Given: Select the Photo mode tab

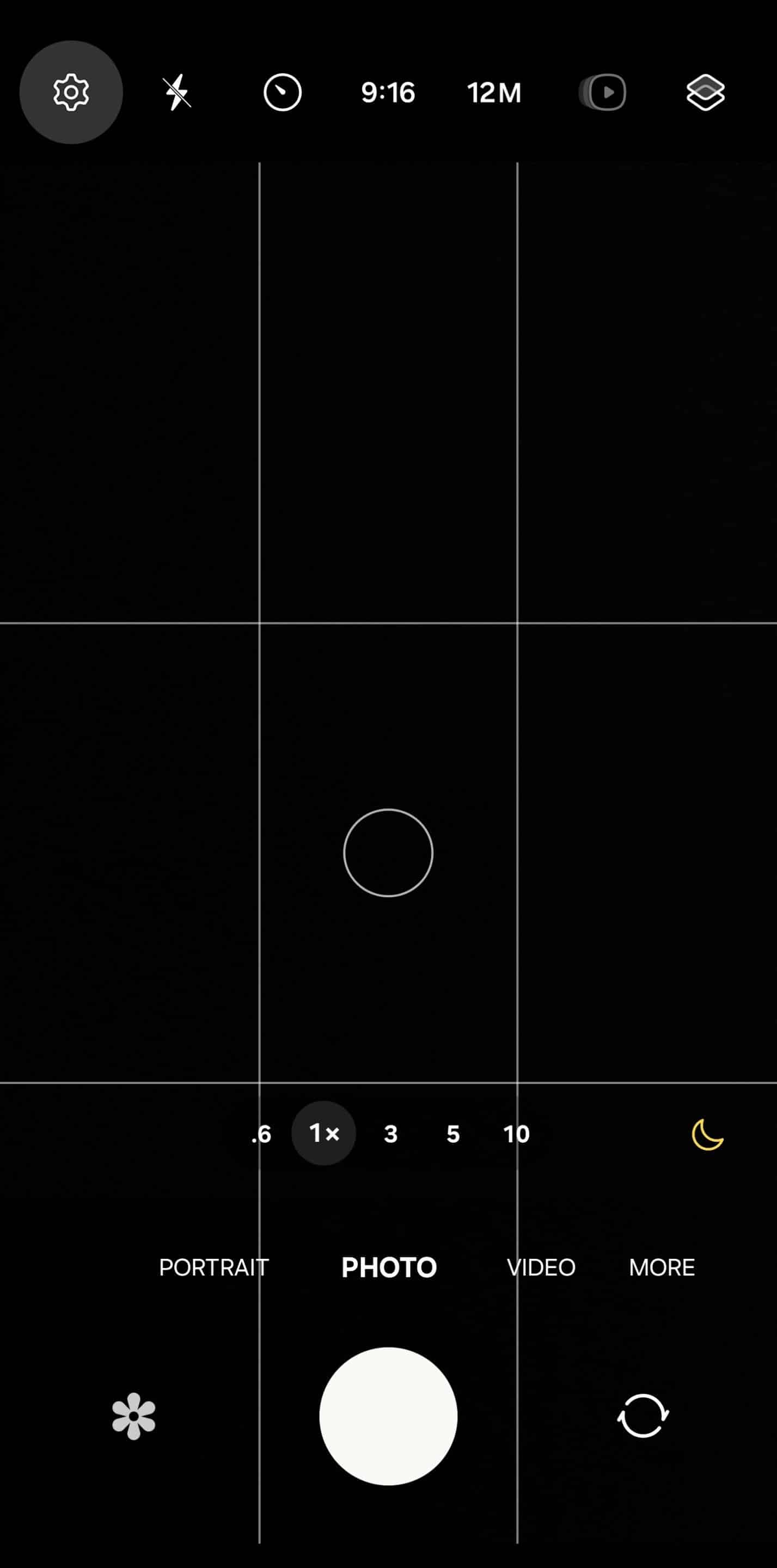Looking at the screenshot, I should tap(389, 1267).
